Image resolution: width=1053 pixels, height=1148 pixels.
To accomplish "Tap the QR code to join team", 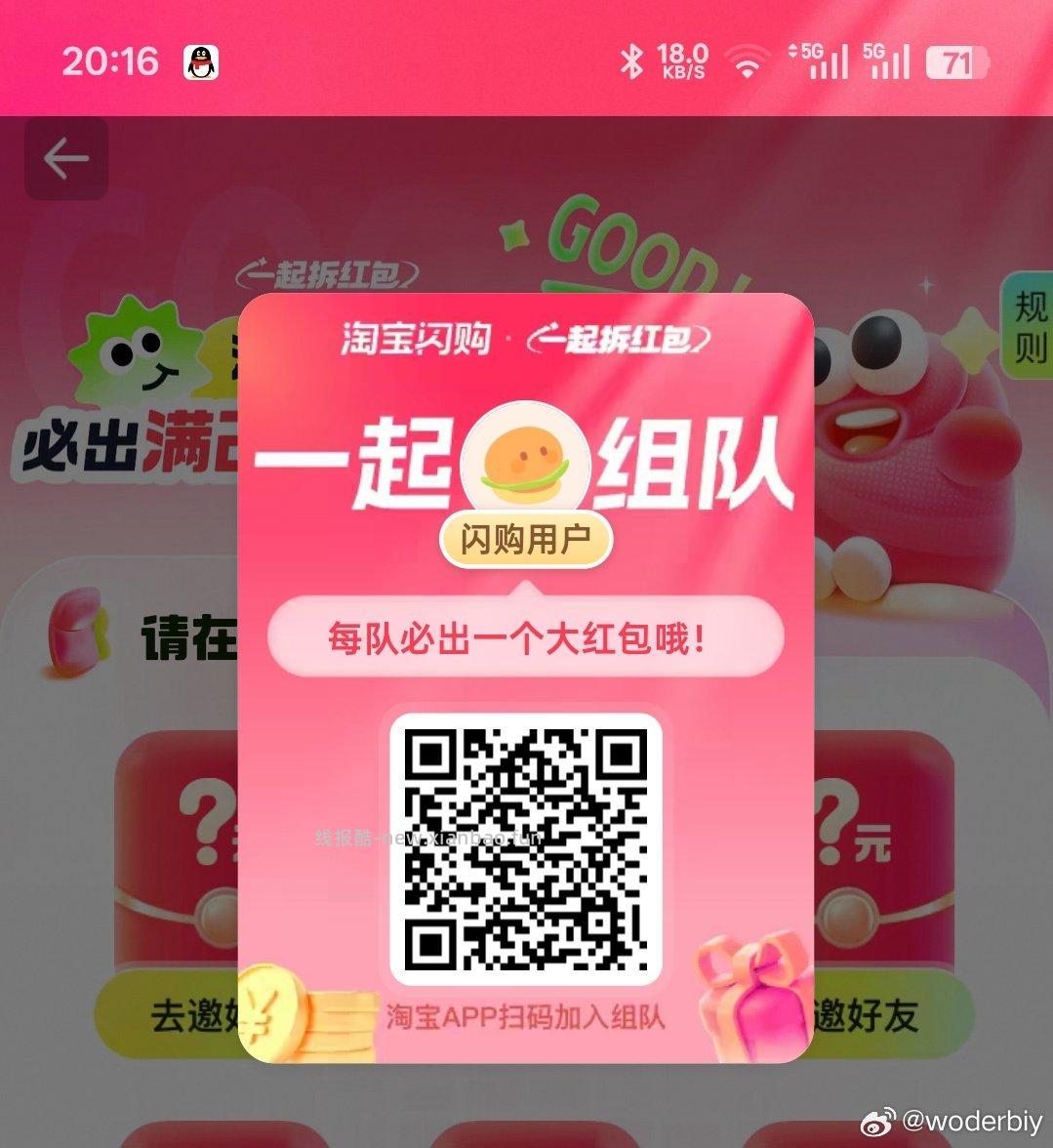I will coord(527,847).
